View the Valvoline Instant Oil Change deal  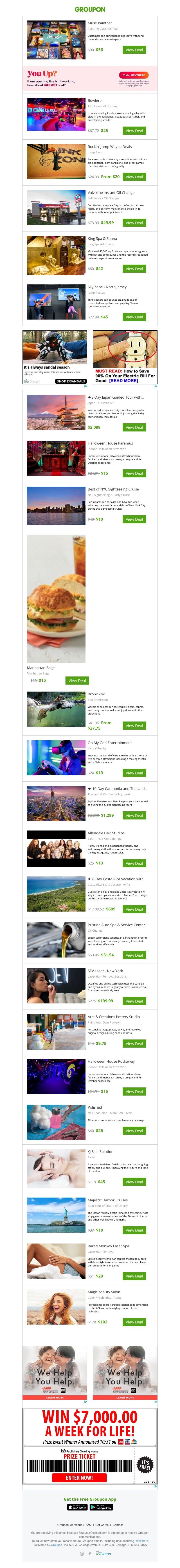coord(134,223)
